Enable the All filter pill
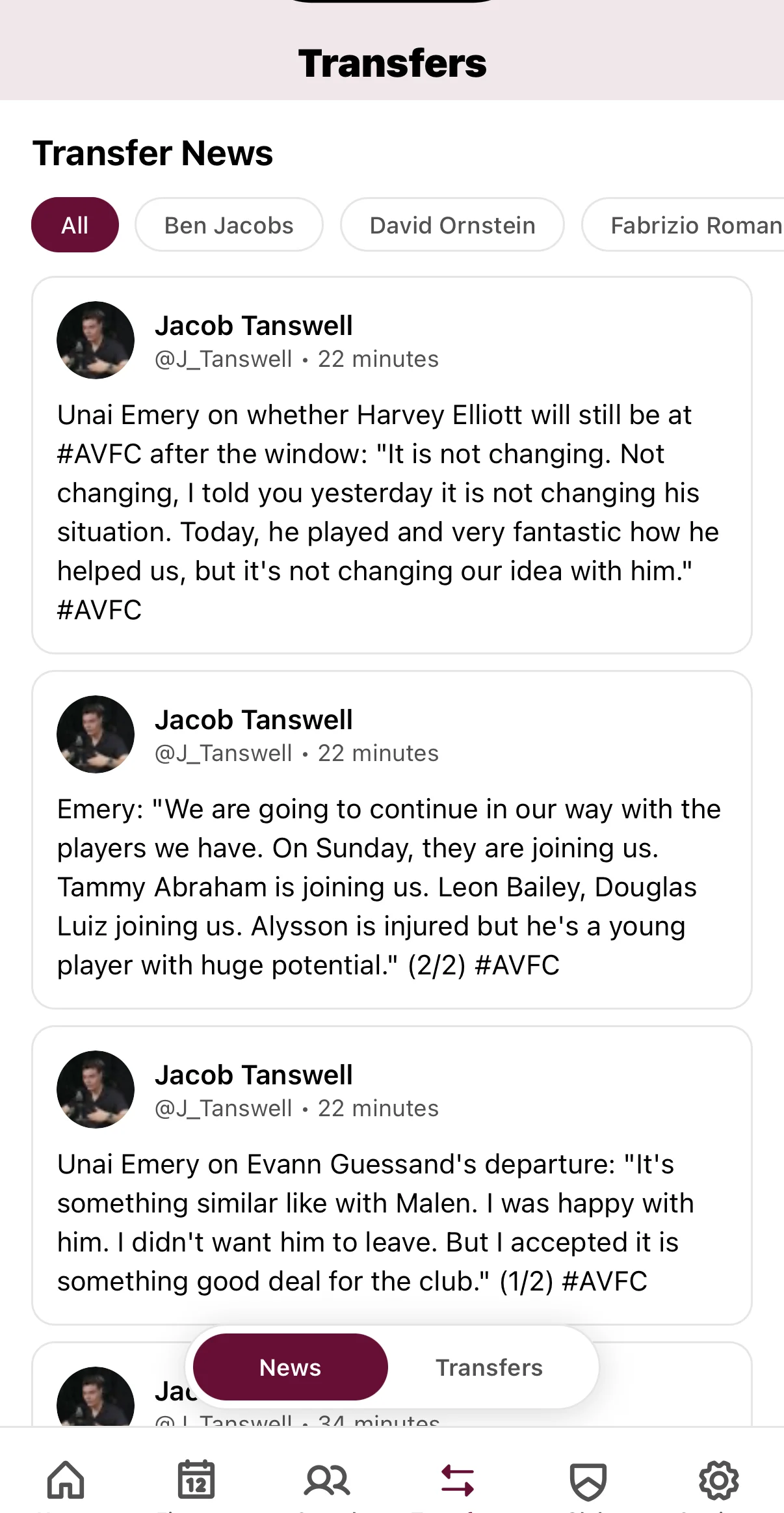 (75, 224)
